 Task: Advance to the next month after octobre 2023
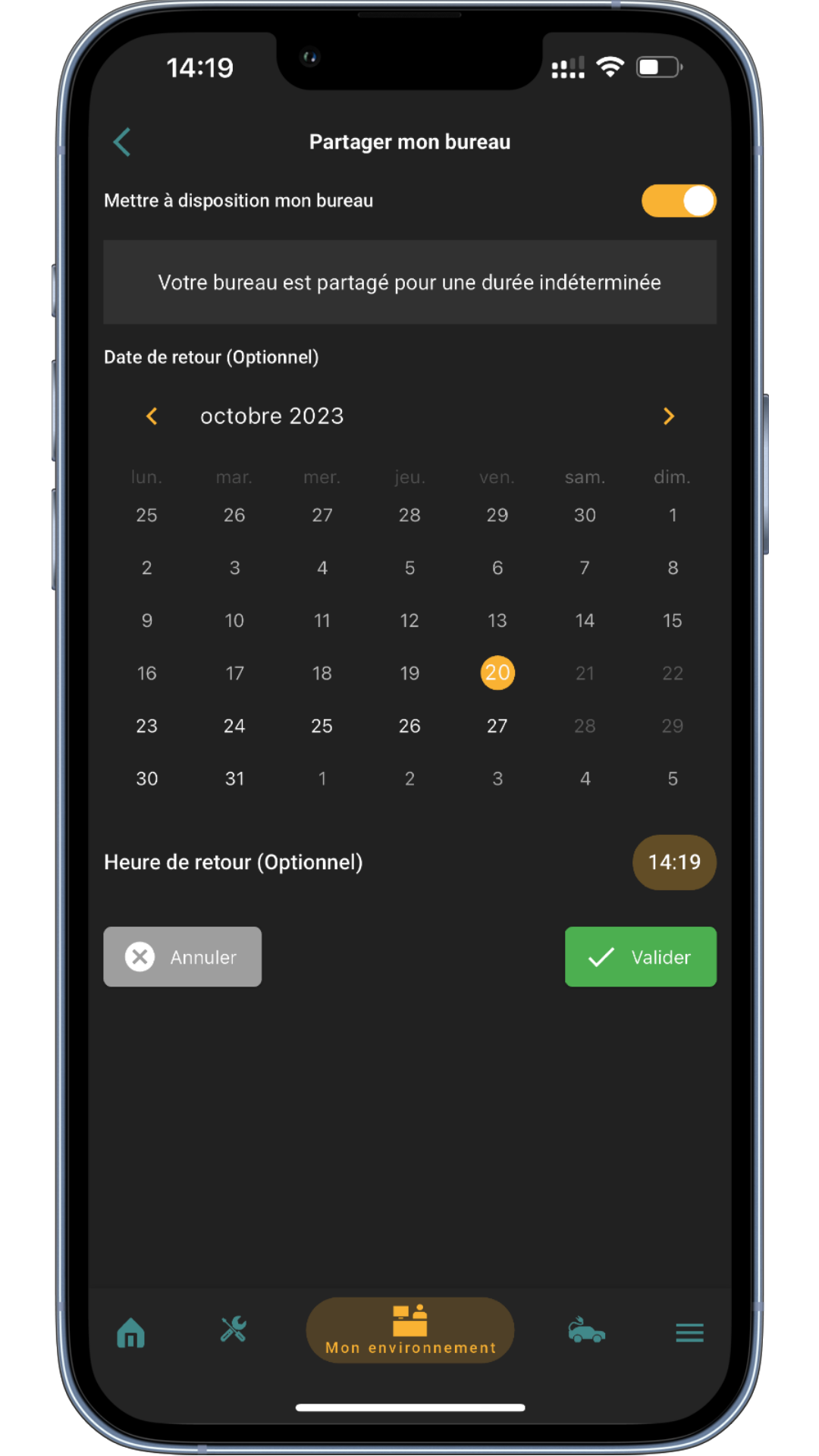coord(668,416)
